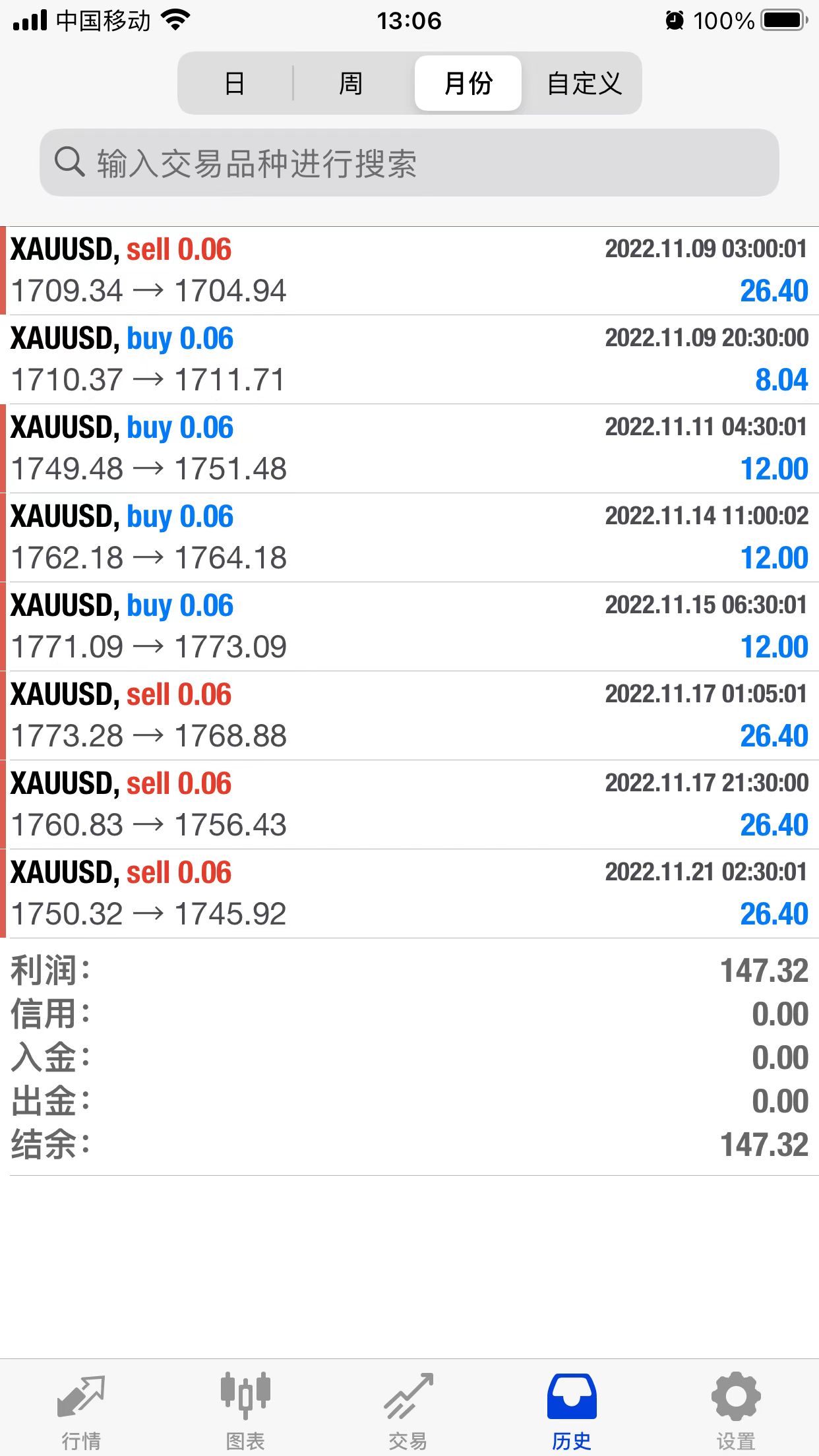819x1456 pixels.
Task: Click the red marker beside the first trade
Action: 5,270
